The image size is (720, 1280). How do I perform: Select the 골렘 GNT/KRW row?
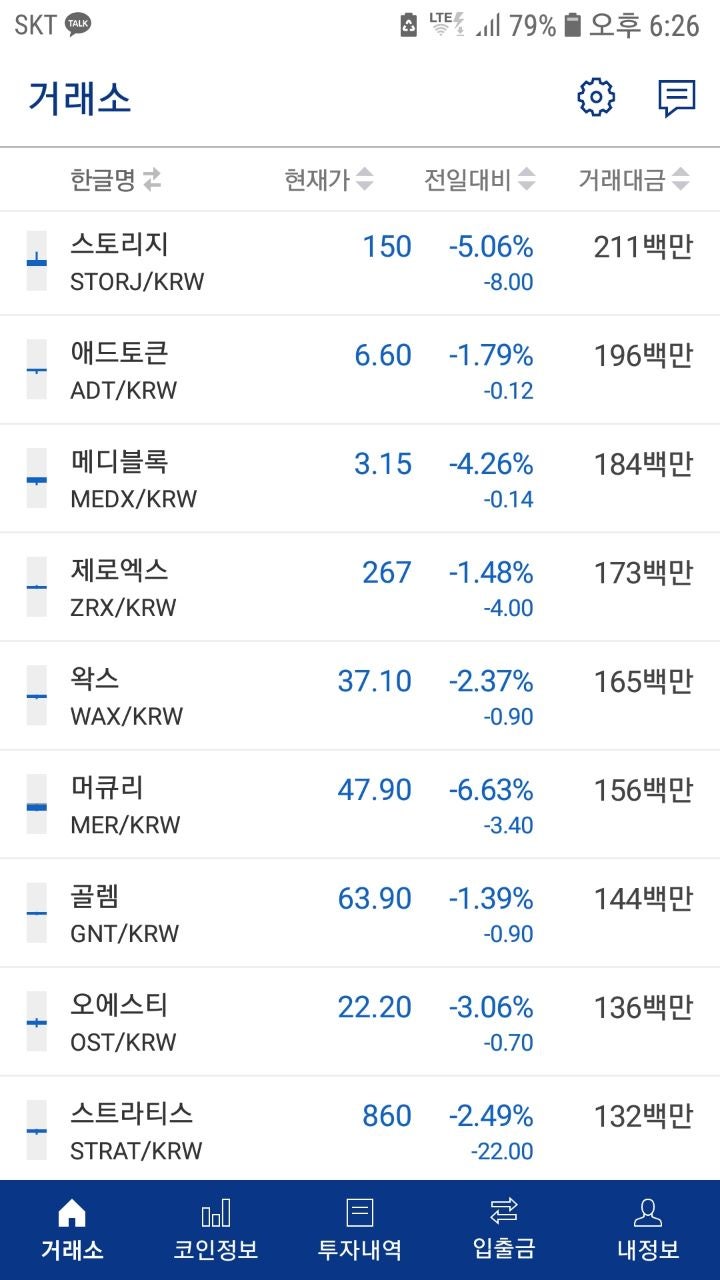tap(300, 912)
